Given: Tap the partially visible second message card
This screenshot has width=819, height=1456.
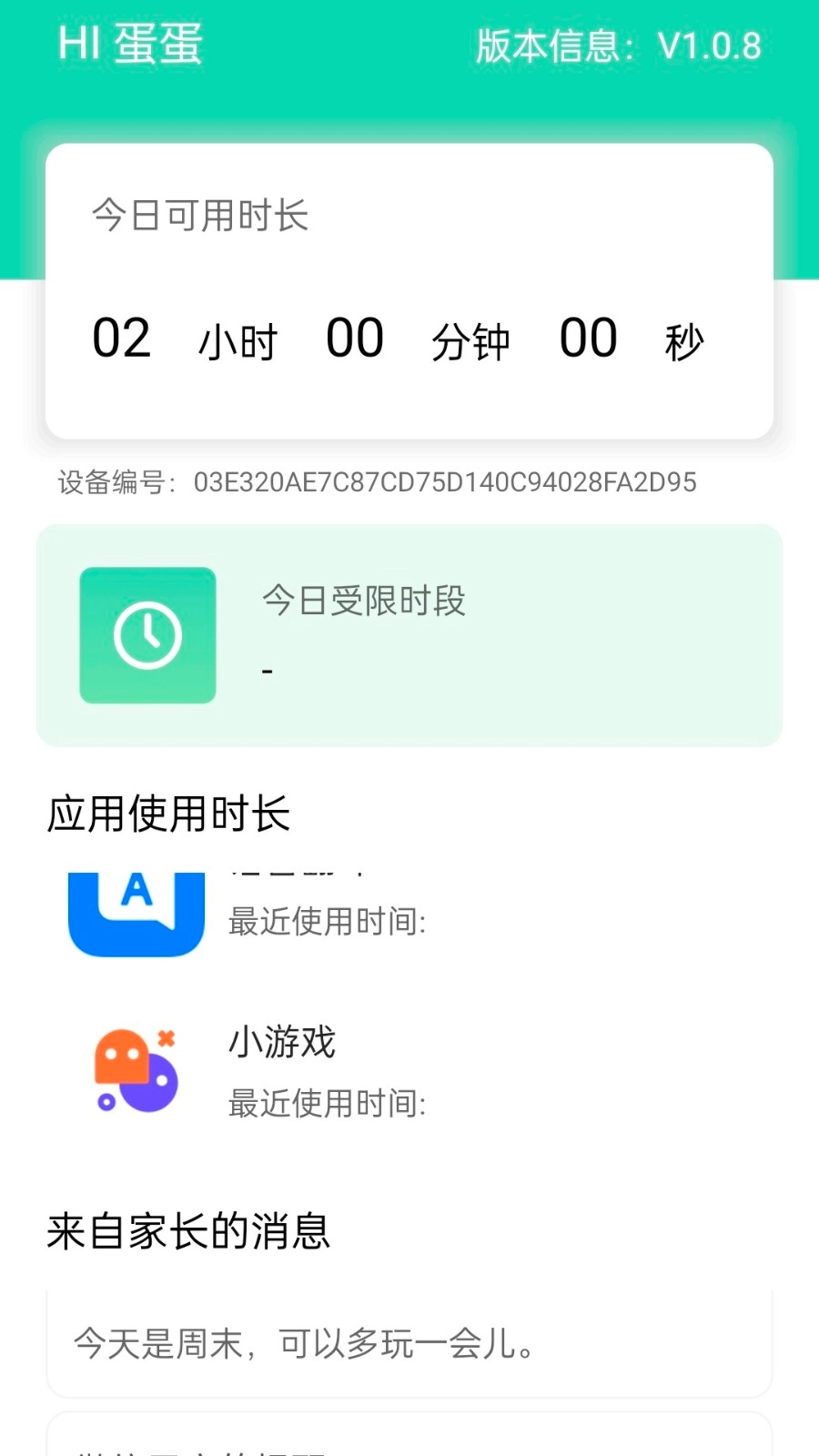Looking at the screenshot, I should coord(409,1438).
